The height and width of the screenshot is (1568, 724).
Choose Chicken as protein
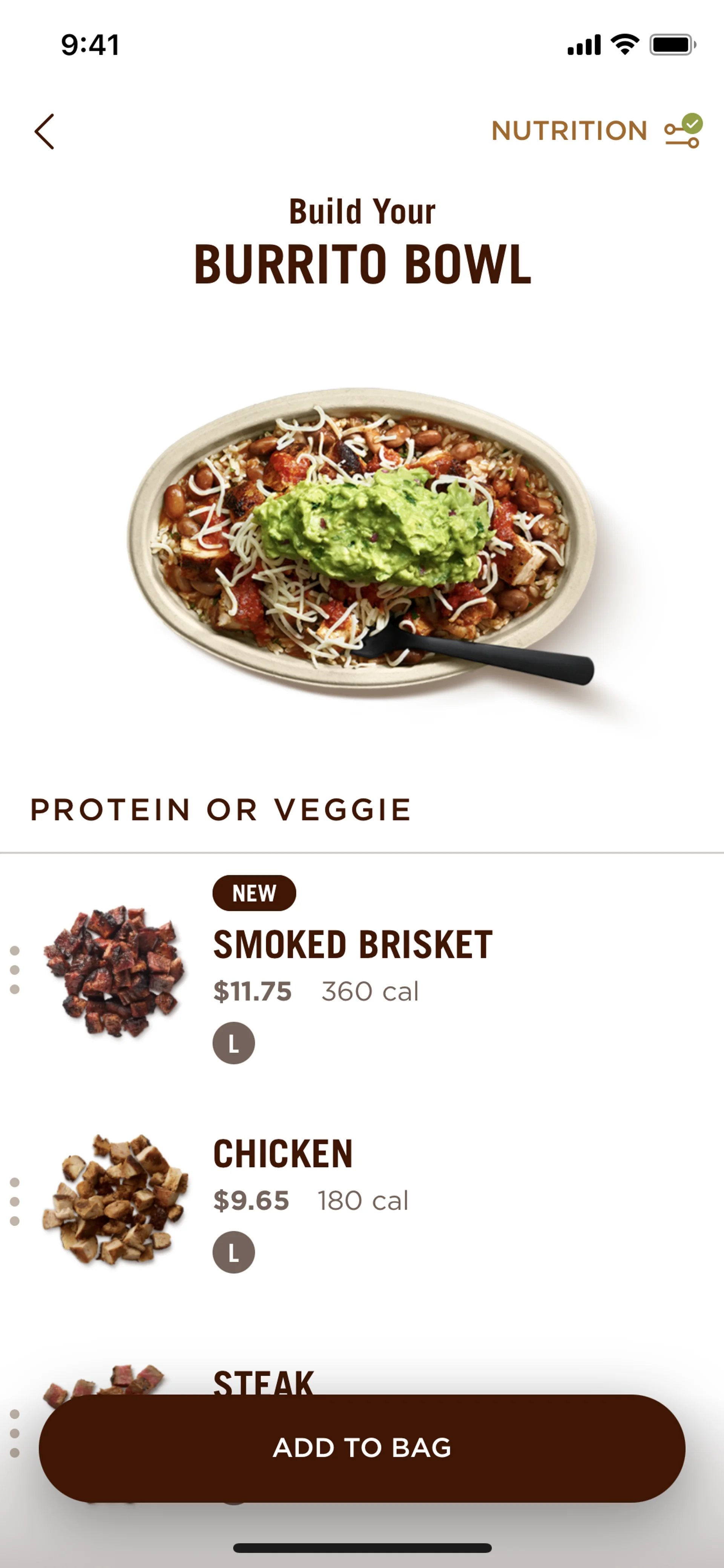coord(283,1153)
